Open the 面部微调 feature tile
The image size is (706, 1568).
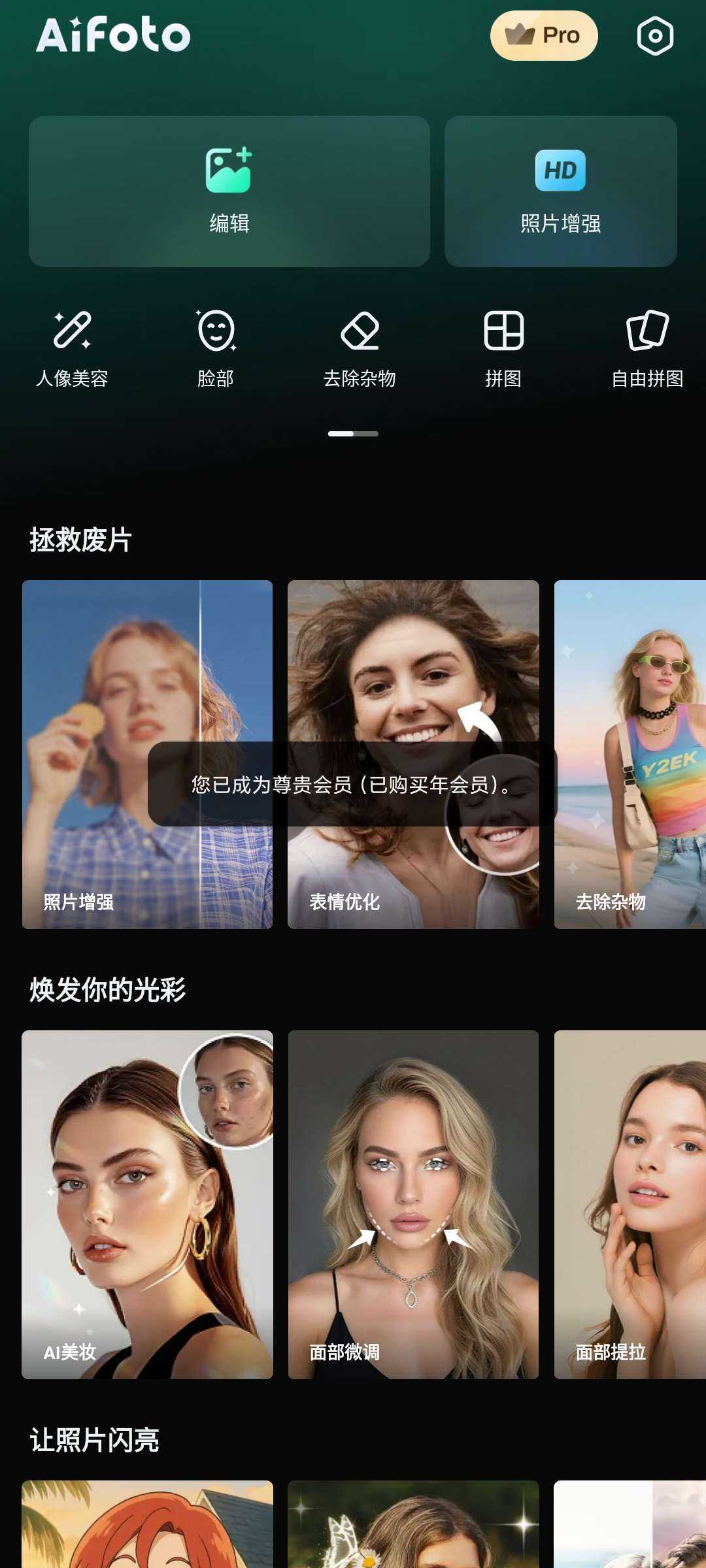413,1204
